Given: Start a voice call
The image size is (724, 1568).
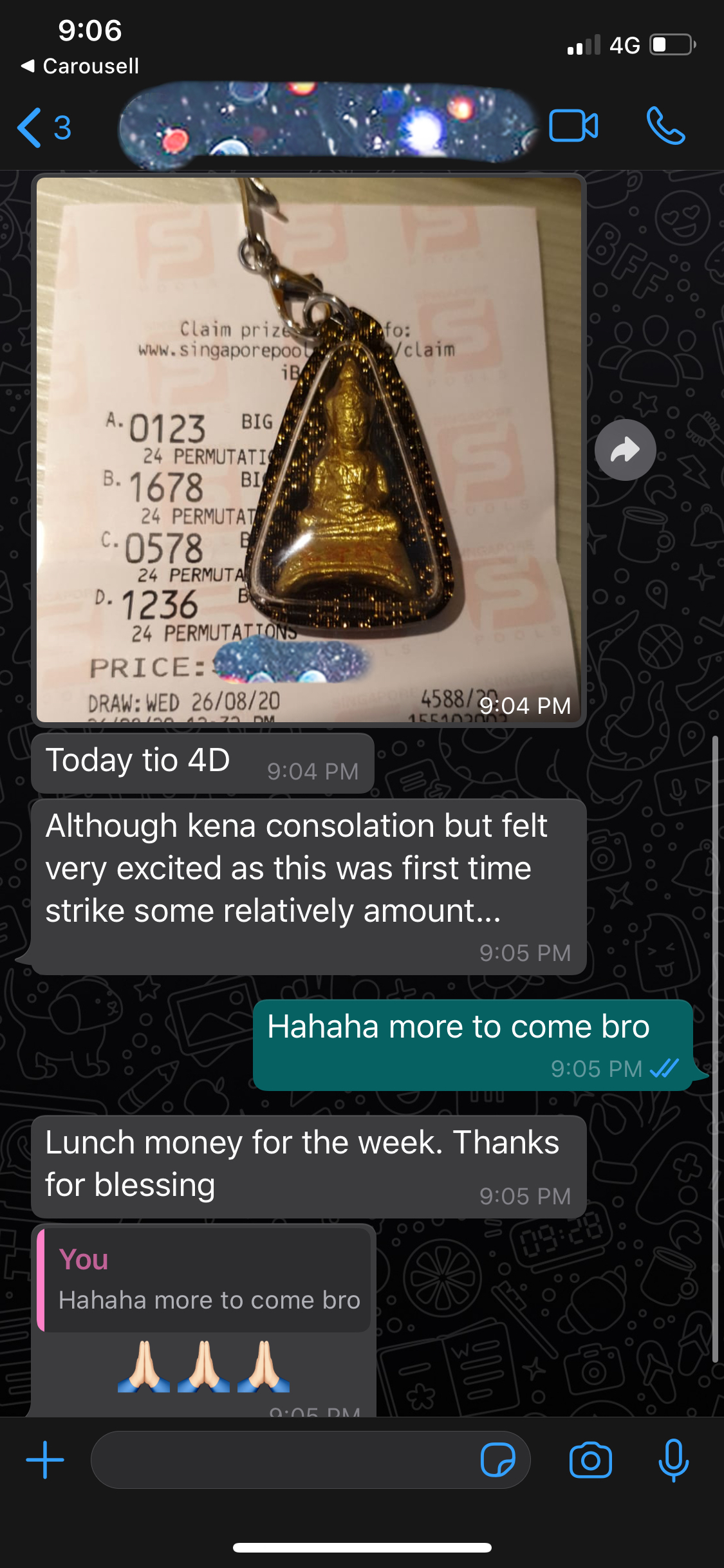Looking at the screenshot, I should [x=665, y=126].
